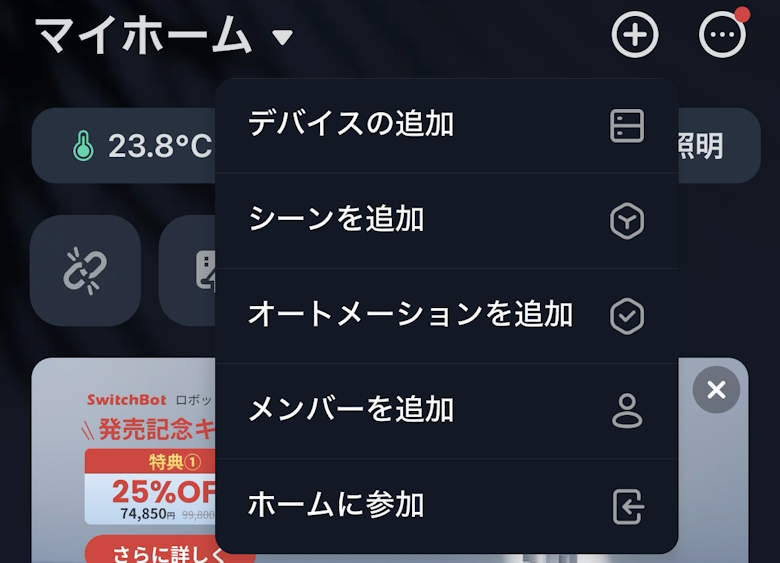Select ホームに参加 option
This screenshot has width=780, height=563.
point(446,505)
